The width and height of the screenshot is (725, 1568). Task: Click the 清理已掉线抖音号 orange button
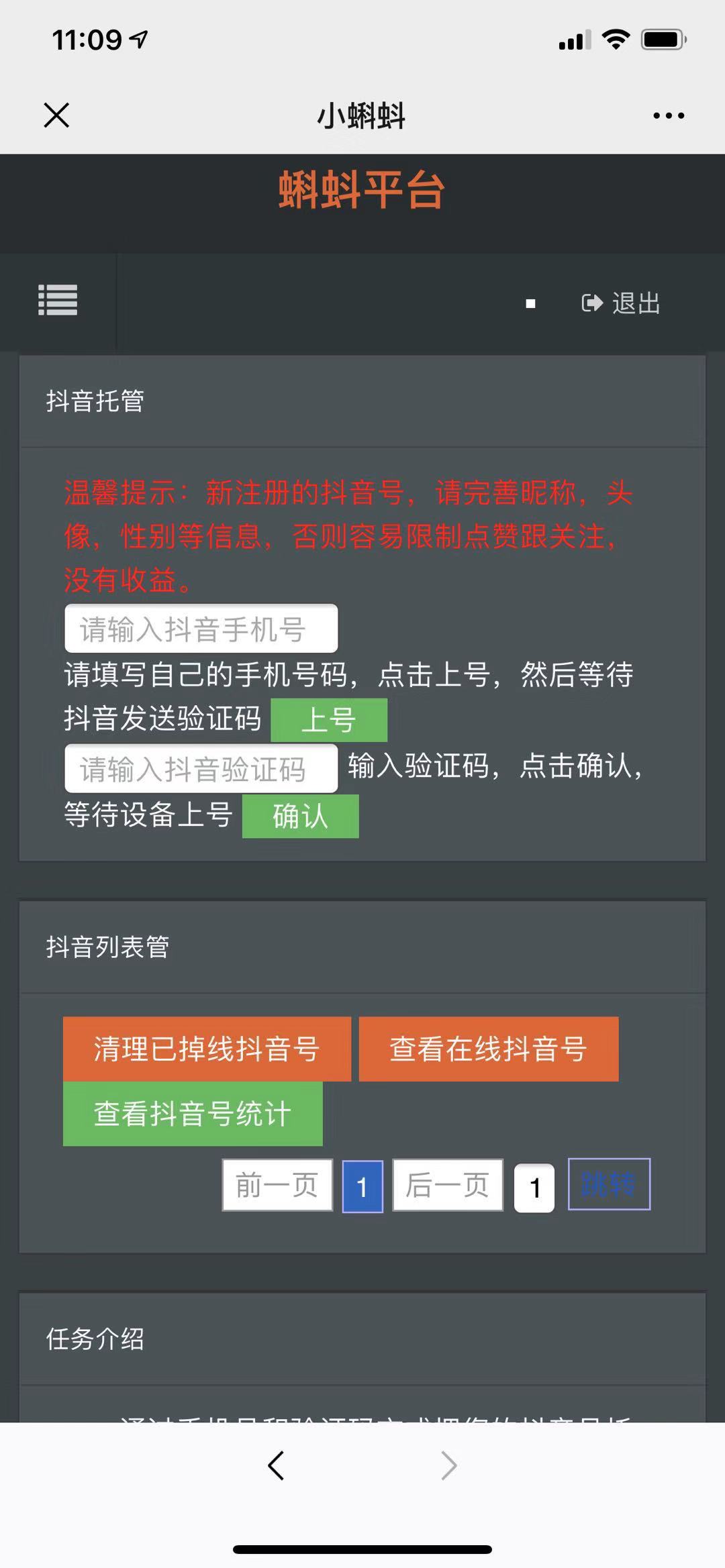coord(205,1049)
